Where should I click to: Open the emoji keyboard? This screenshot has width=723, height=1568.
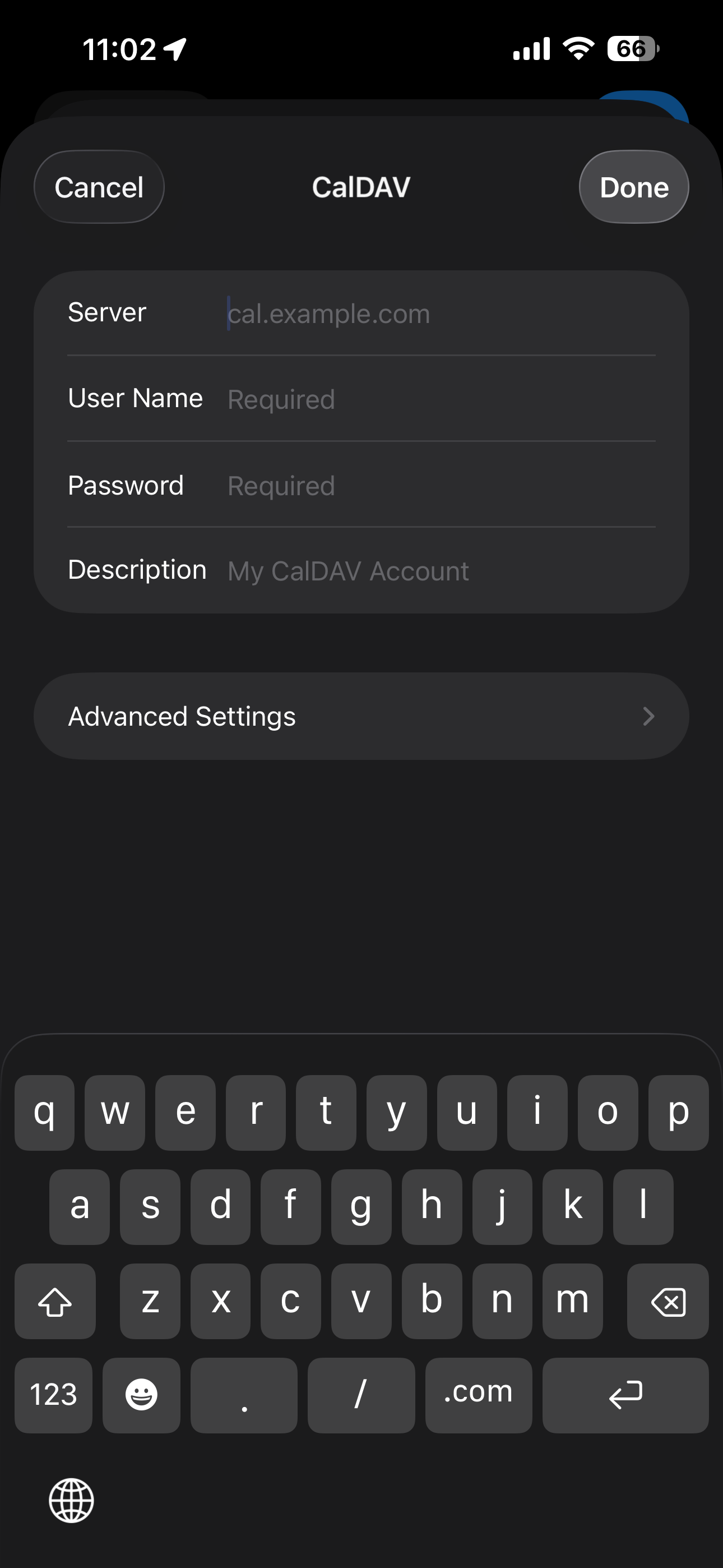point(141,1395)
